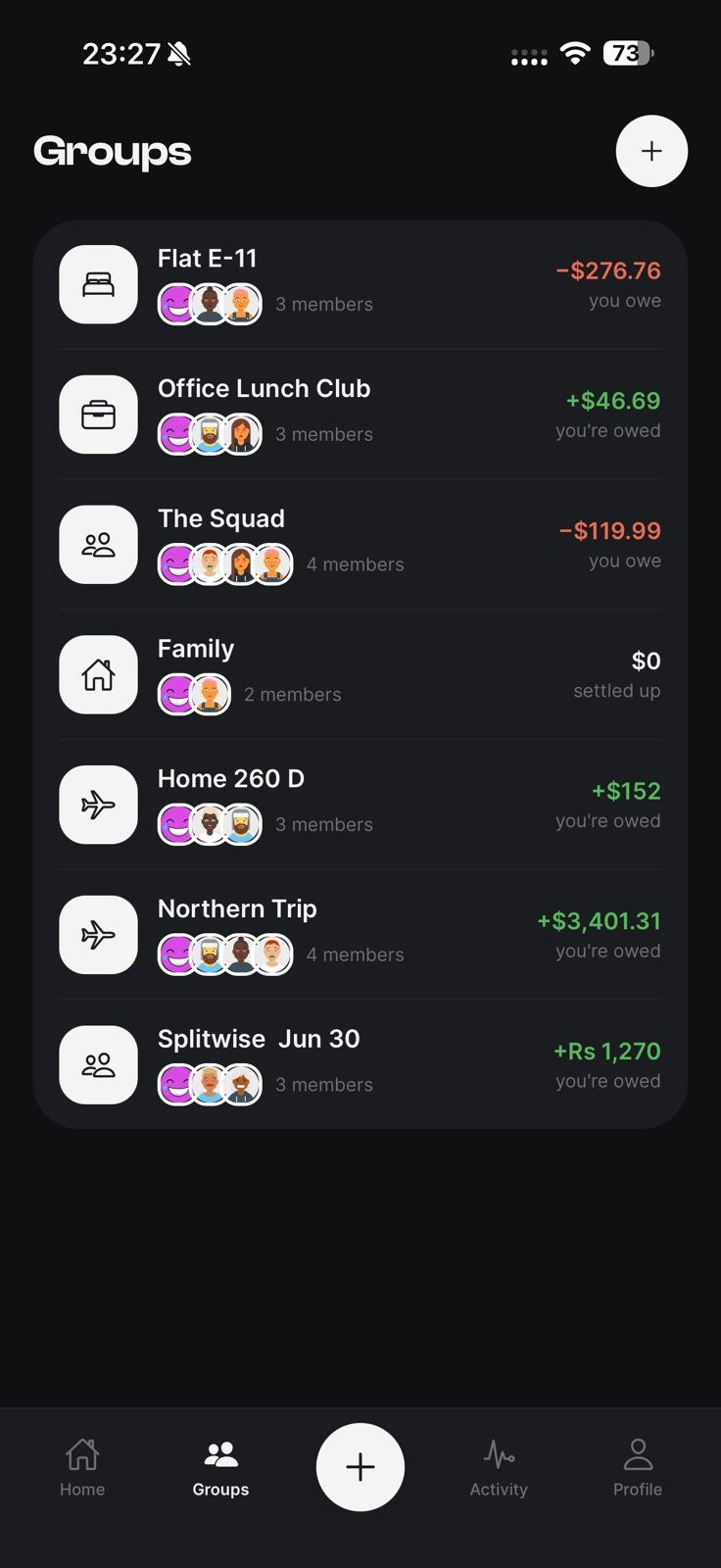Viewport: 721px width, 1568px height.
Task: Switch to the Activity tab
Action: (499, 1467)
